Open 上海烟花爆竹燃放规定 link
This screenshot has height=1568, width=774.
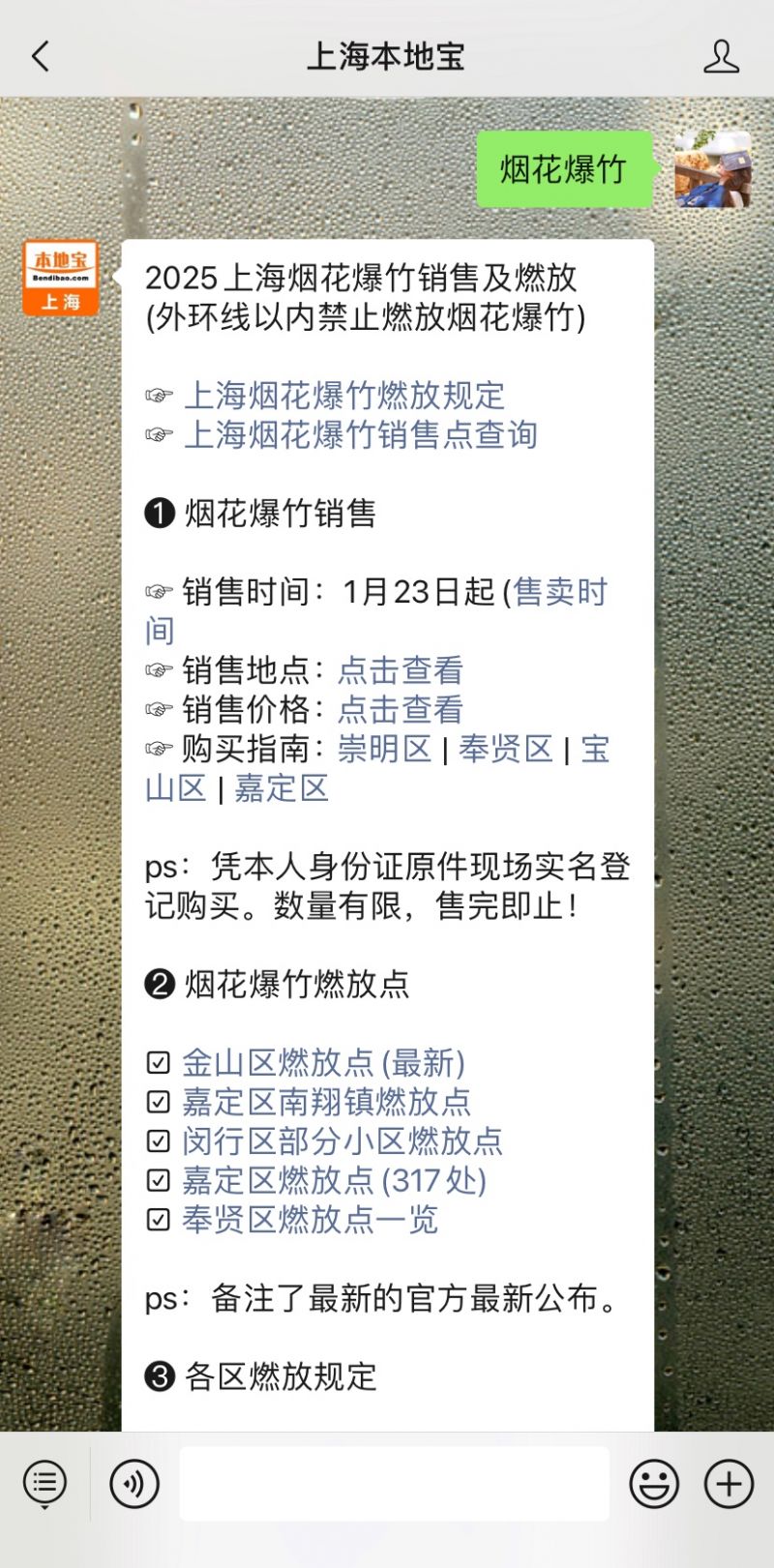pos(344,395)
